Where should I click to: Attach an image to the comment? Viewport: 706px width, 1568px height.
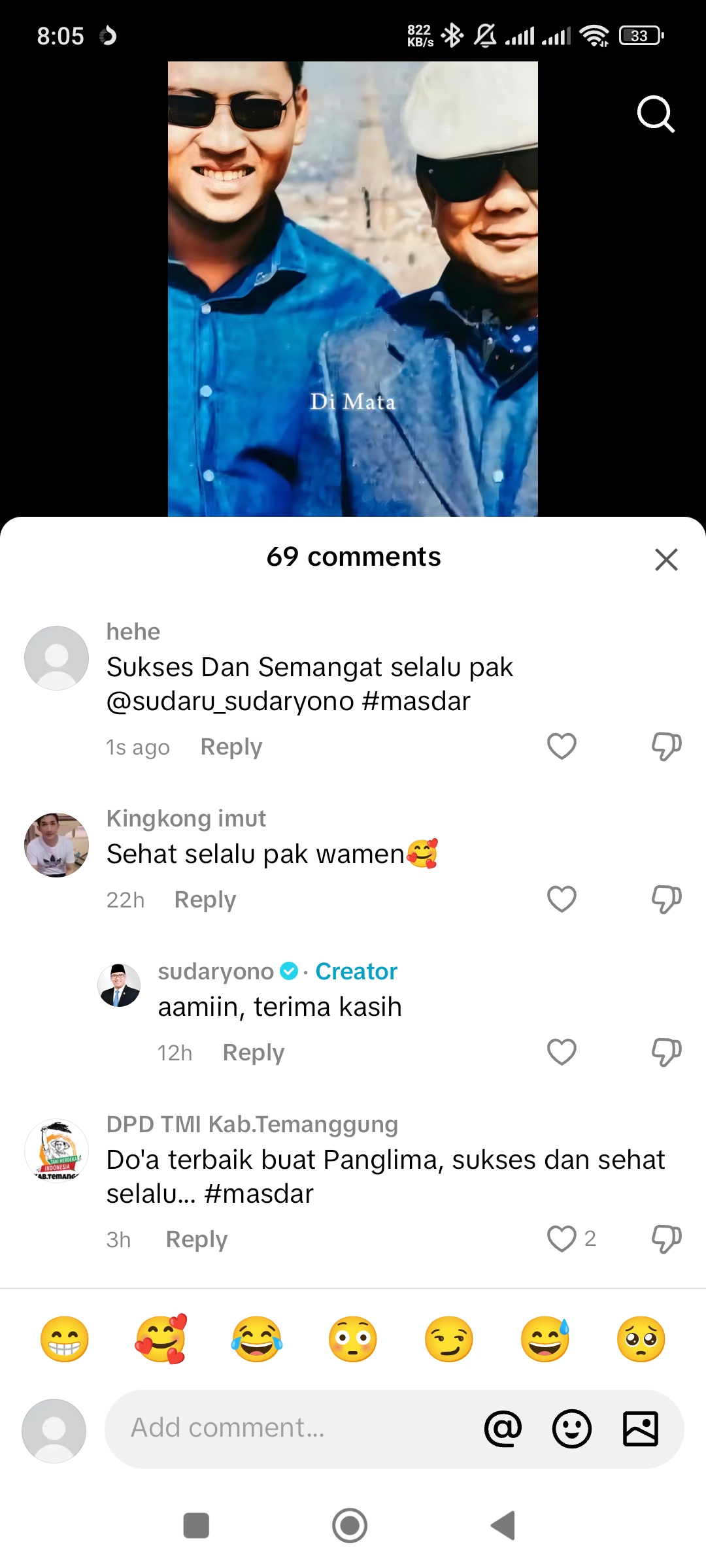pyautogui.click(x=641, y=1428)
